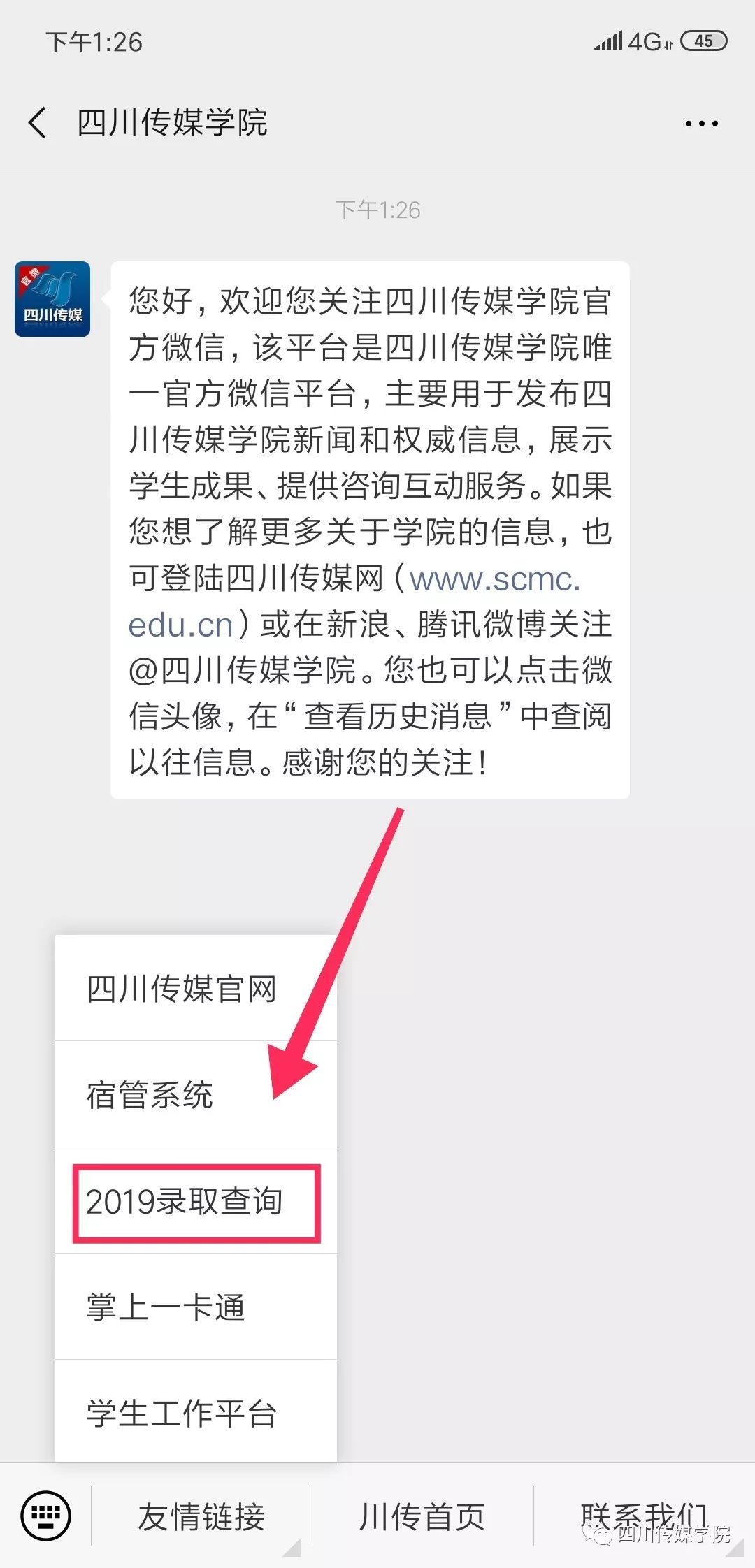The image size is (755, 1568).
Task: Go back from 四川传媒学院 chat
Action: [38, 123]
